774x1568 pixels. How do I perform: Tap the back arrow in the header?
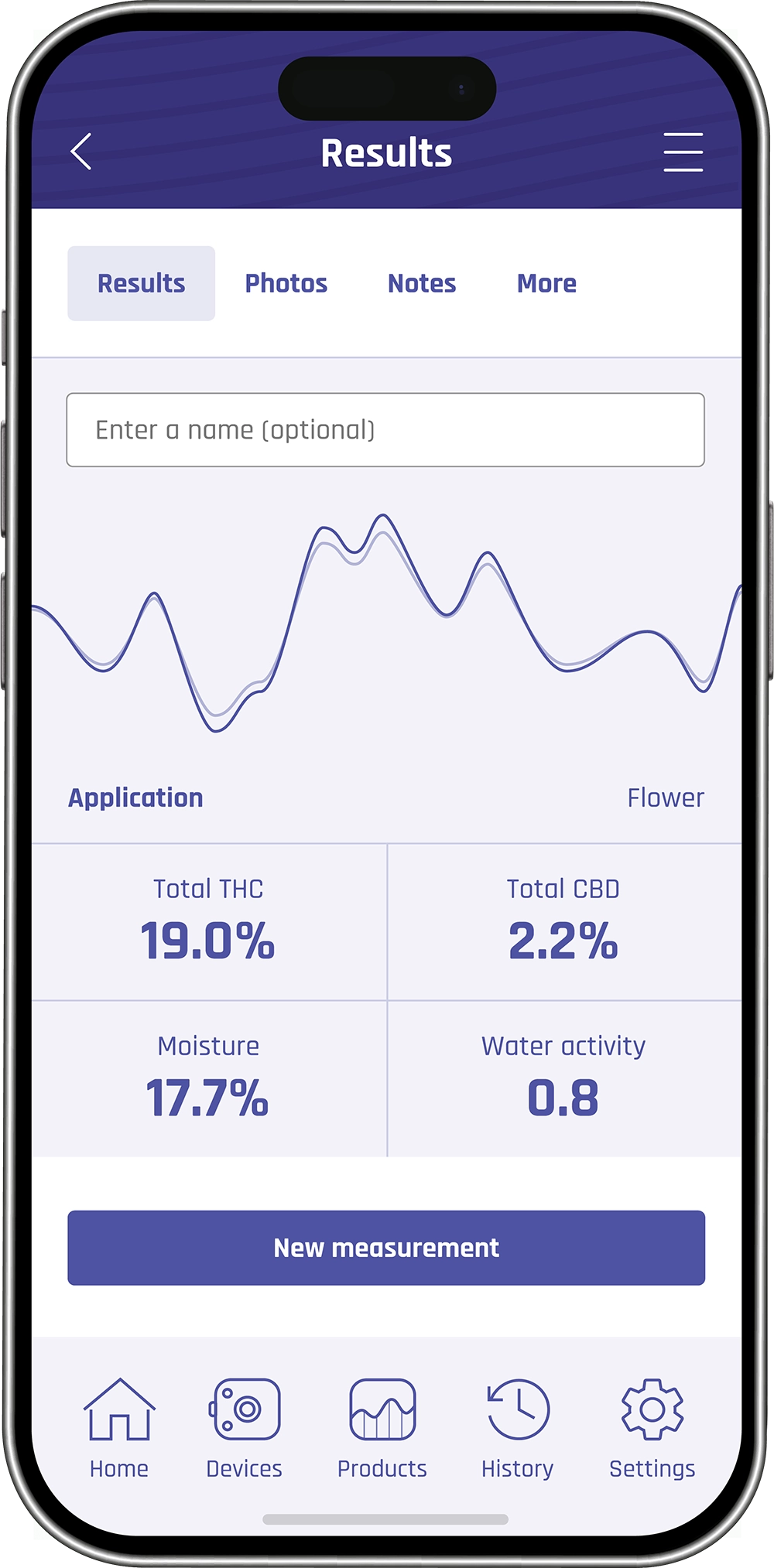81,152
